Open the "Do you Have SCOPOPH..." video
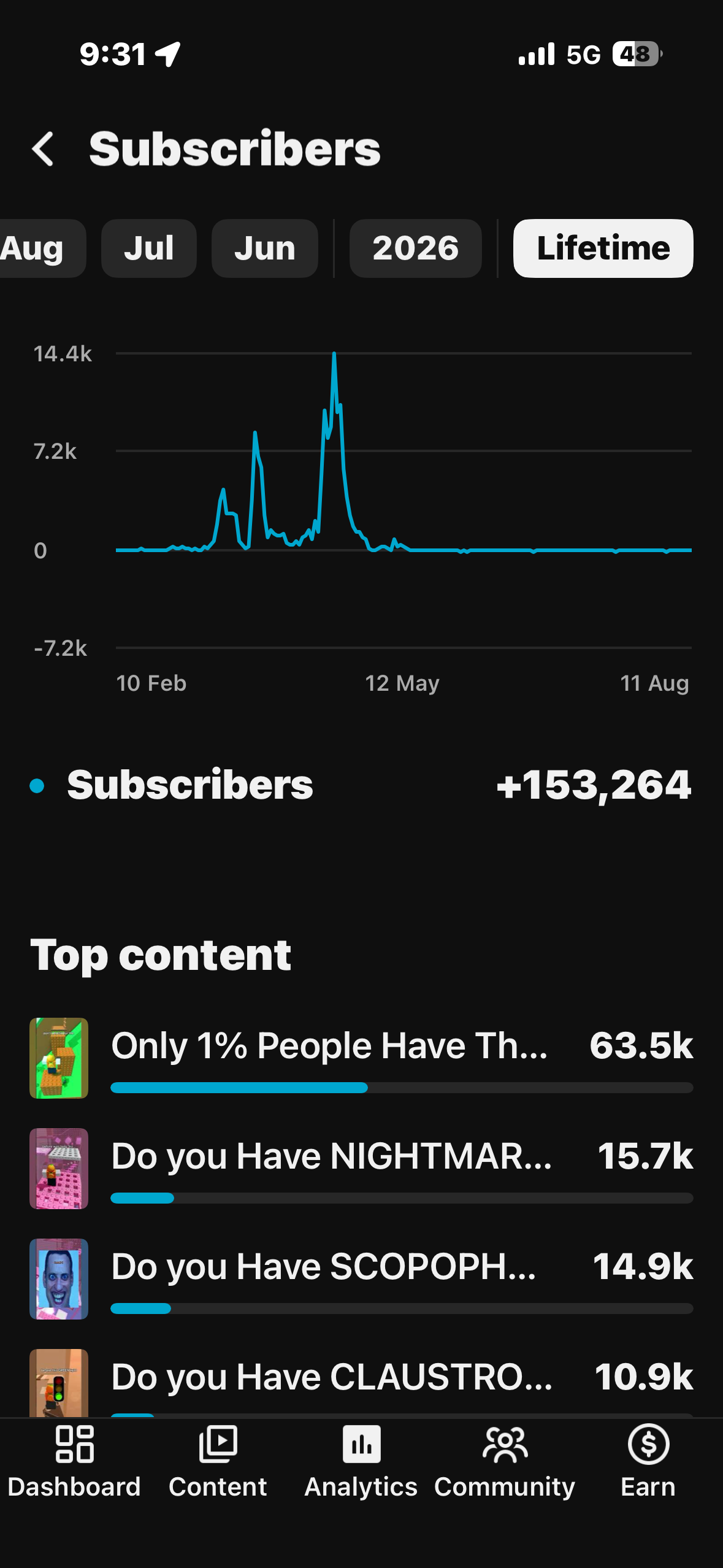723x1568 pixels. [362, 1279]
